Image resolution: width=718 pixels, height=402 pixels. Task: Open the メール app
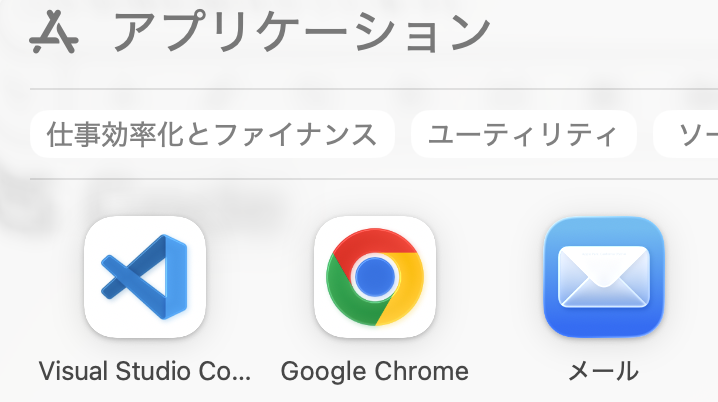click(604, 277)
